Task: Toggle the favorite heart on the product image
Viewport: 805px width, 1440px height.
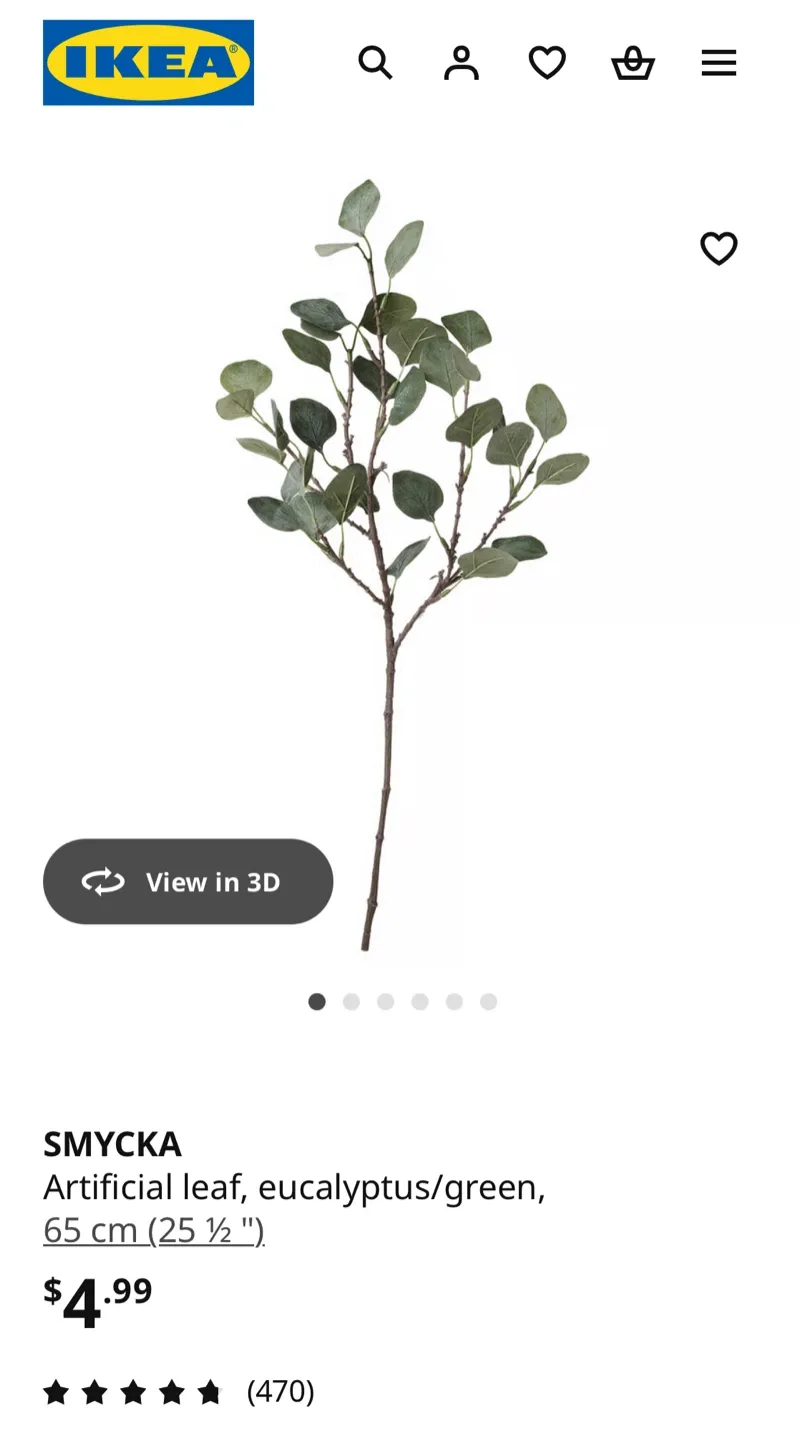Action: click(x=719, y=249)
